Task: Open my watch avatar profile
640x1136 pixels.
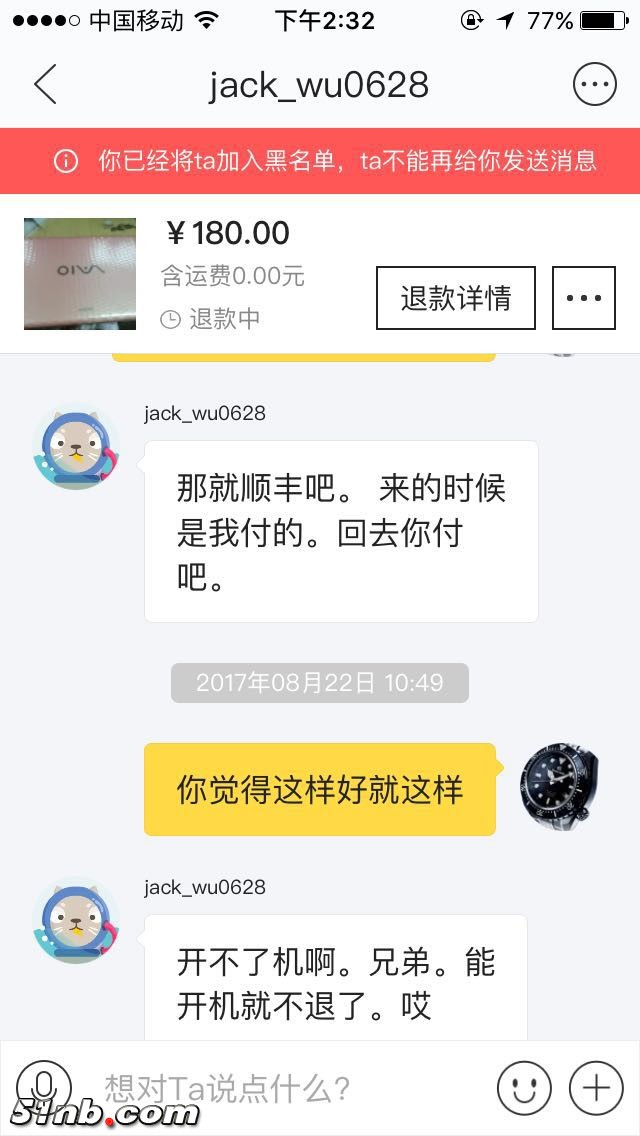Action: click(x=561, y=785)
